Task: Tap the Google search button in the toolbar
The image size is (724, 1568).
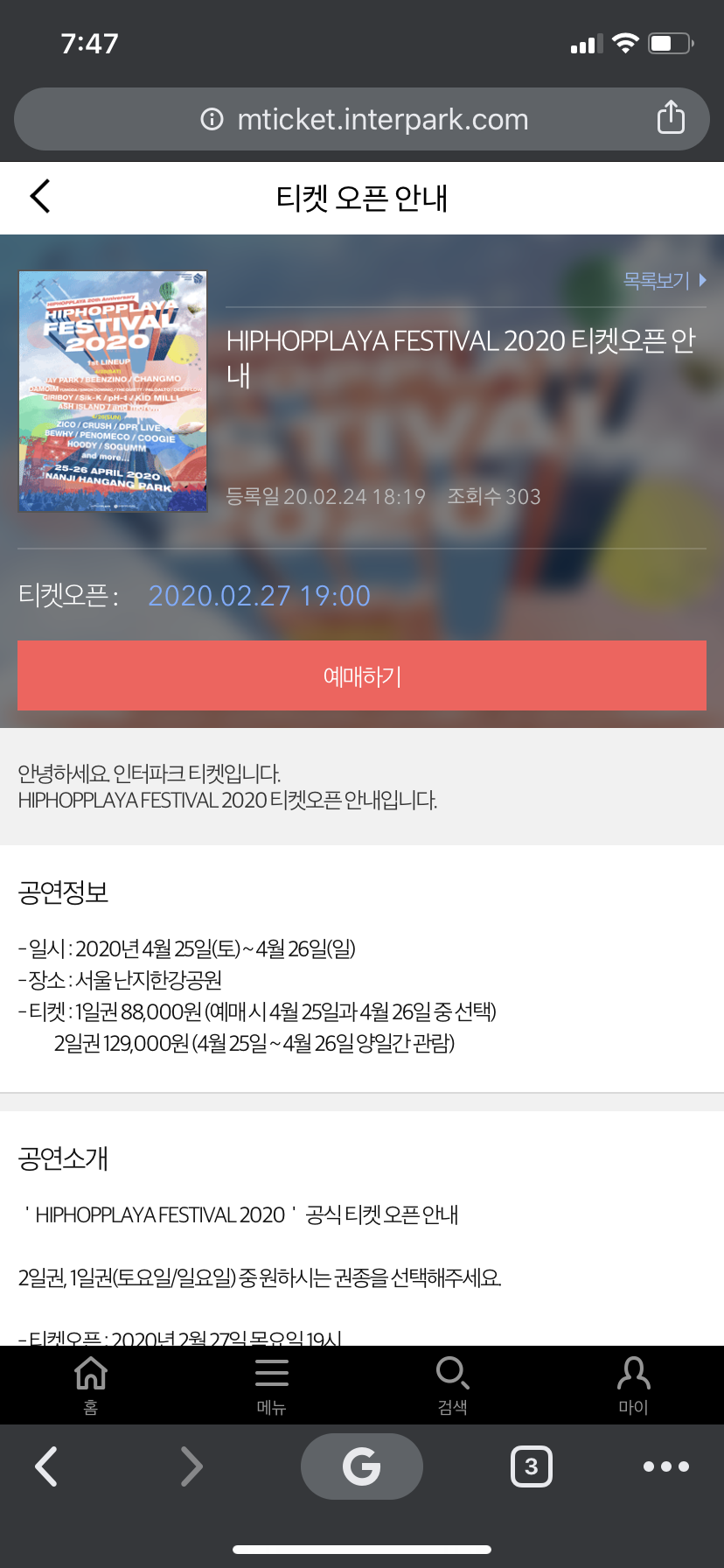Action: click(x=362, y=1466)
